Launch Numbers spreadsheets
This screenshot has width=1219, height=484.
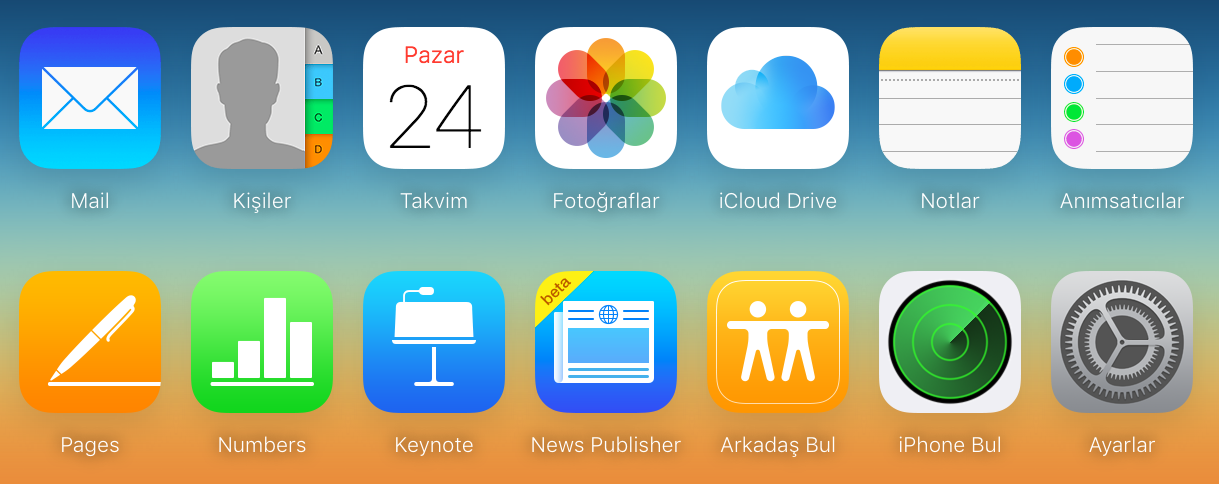tap(262, 342)
